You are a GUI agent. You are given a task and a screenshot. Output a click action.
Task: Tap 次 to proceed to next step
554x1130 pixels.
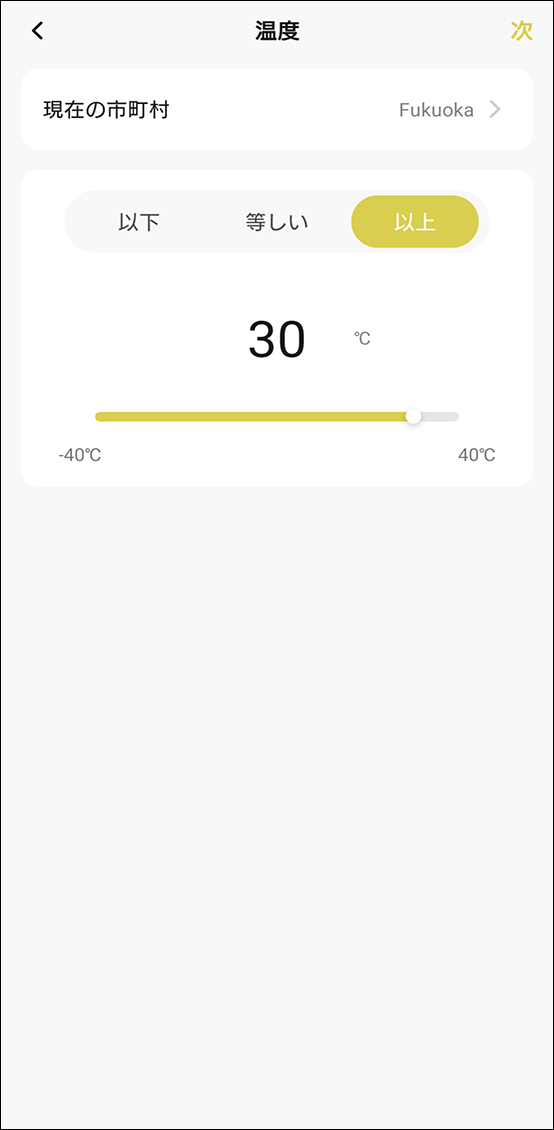point(522,31)
